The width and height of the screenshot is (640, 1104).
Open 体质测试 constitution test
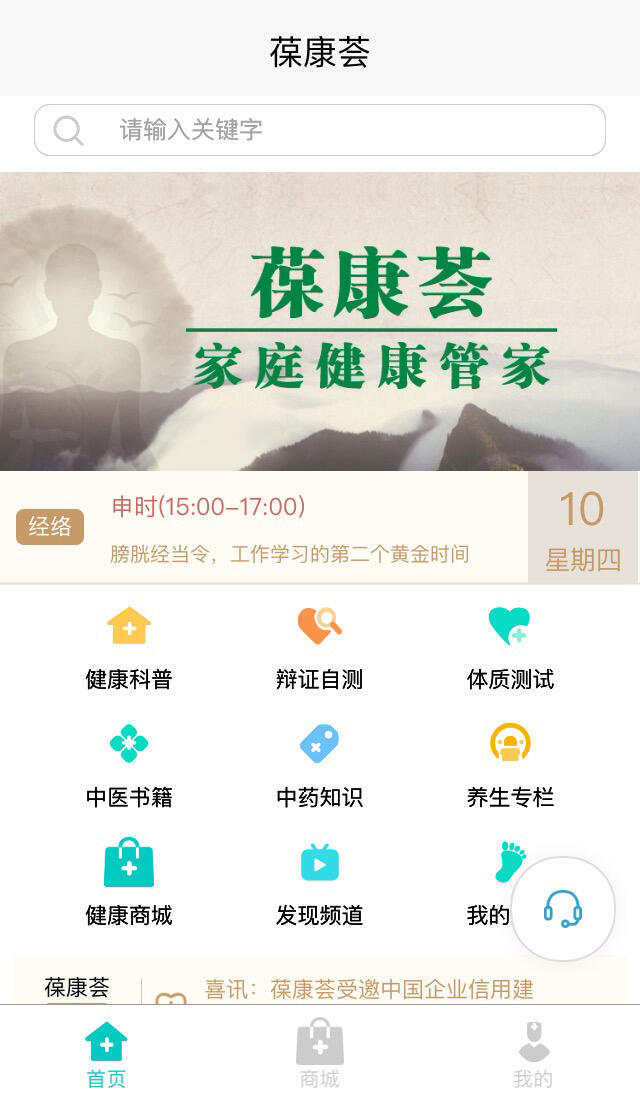[x=510, y=648]
